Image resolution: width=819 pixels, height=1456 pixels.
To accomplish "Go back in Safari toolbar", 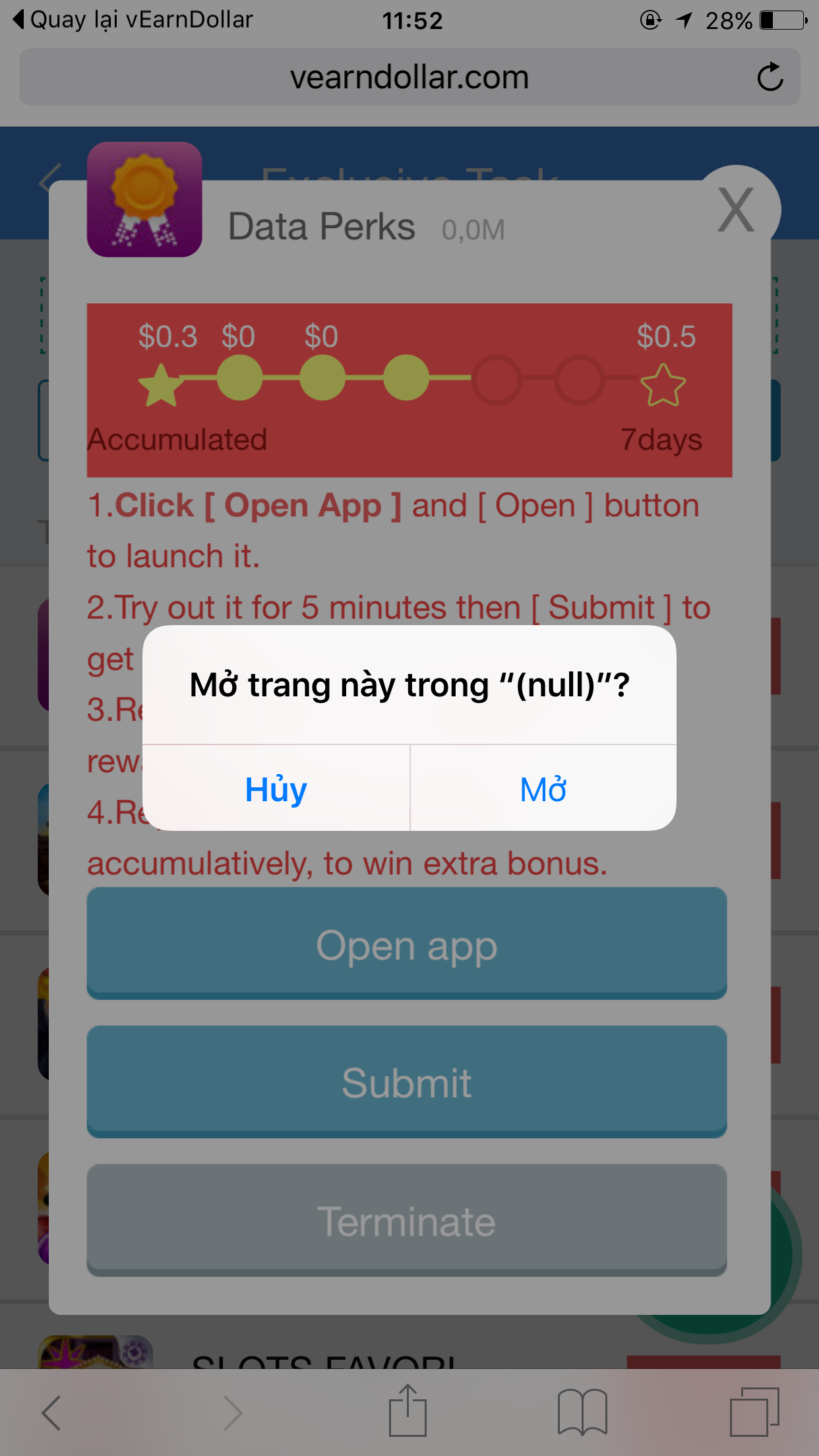I will coord(51,1412).
